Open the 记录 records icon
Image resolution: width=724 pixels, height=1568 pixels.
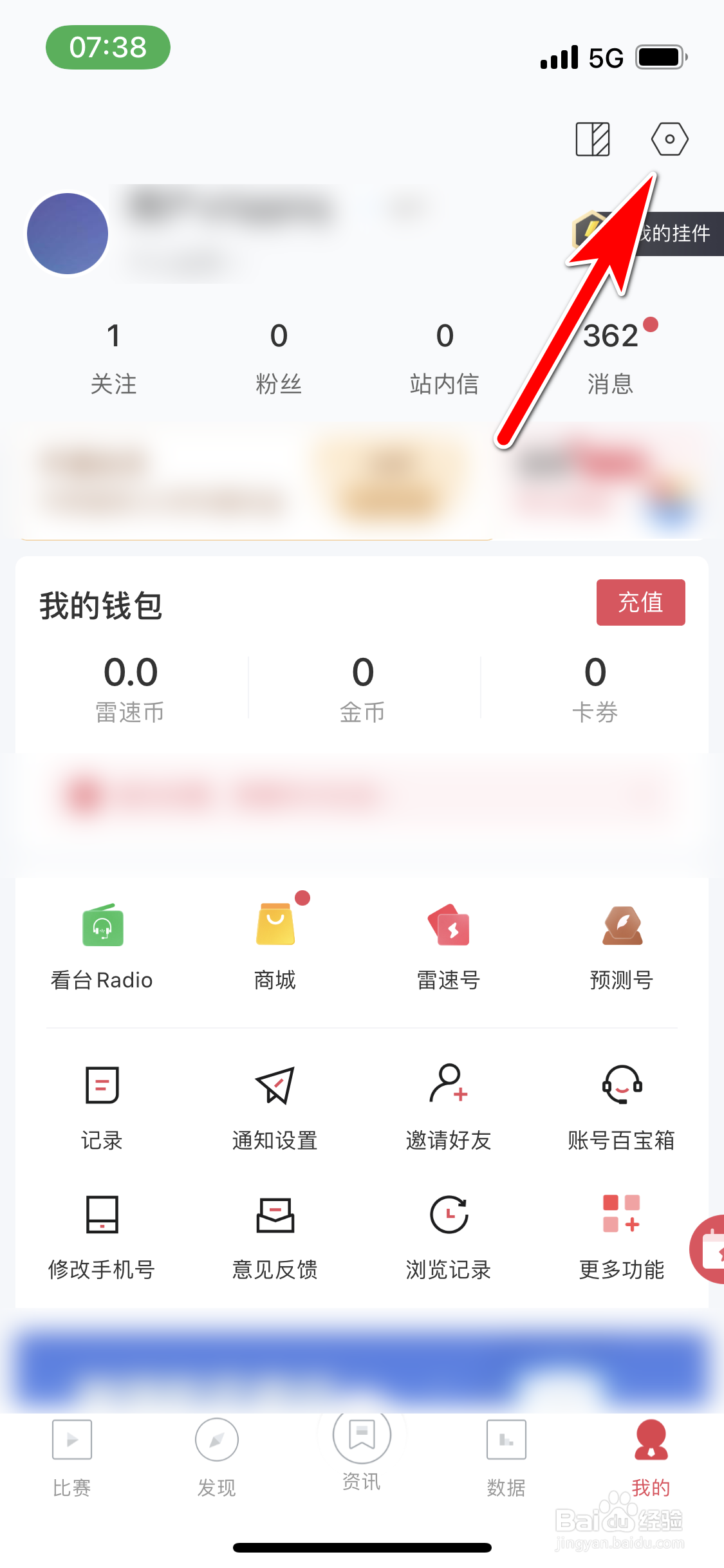point(102,1105)
